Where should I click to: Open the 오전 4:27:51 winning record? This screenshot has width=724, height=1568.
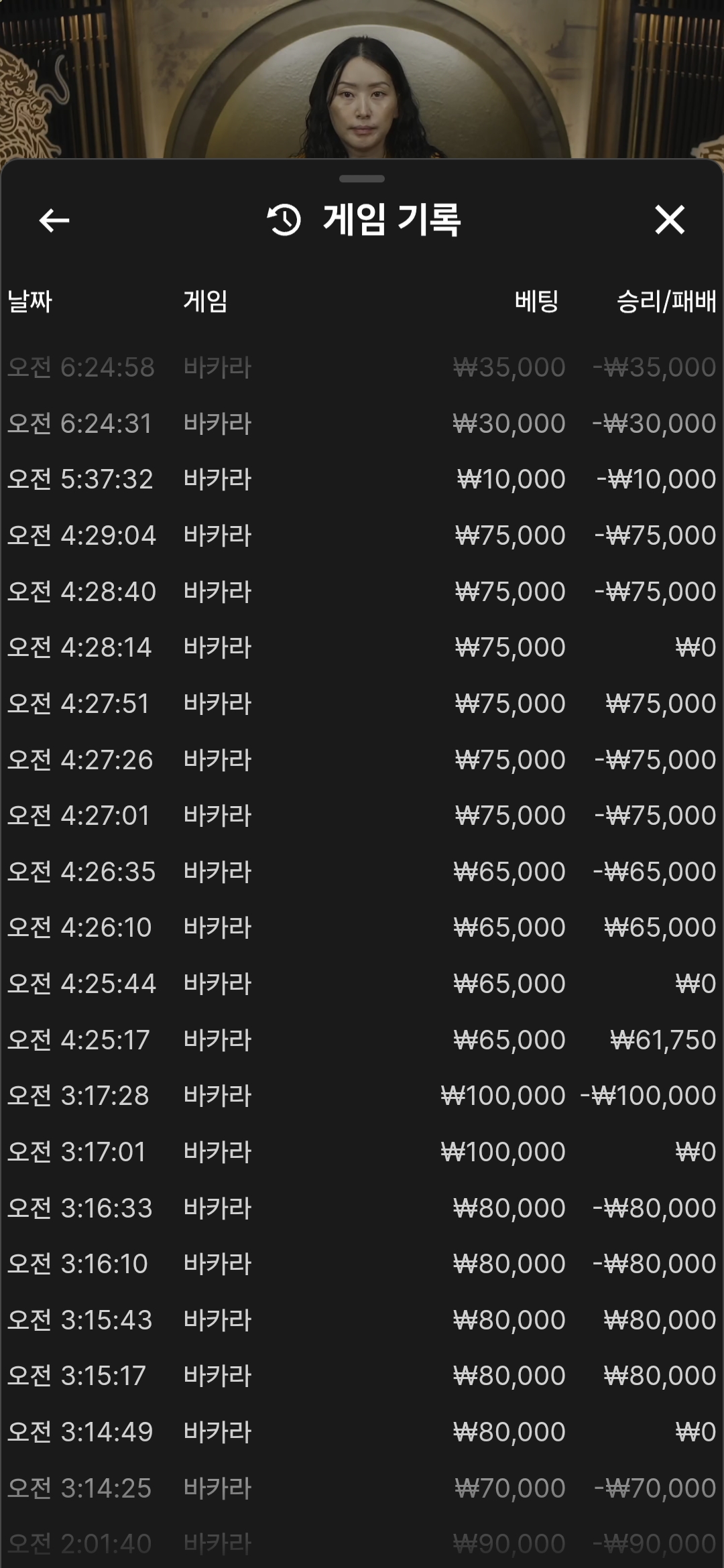362,704
